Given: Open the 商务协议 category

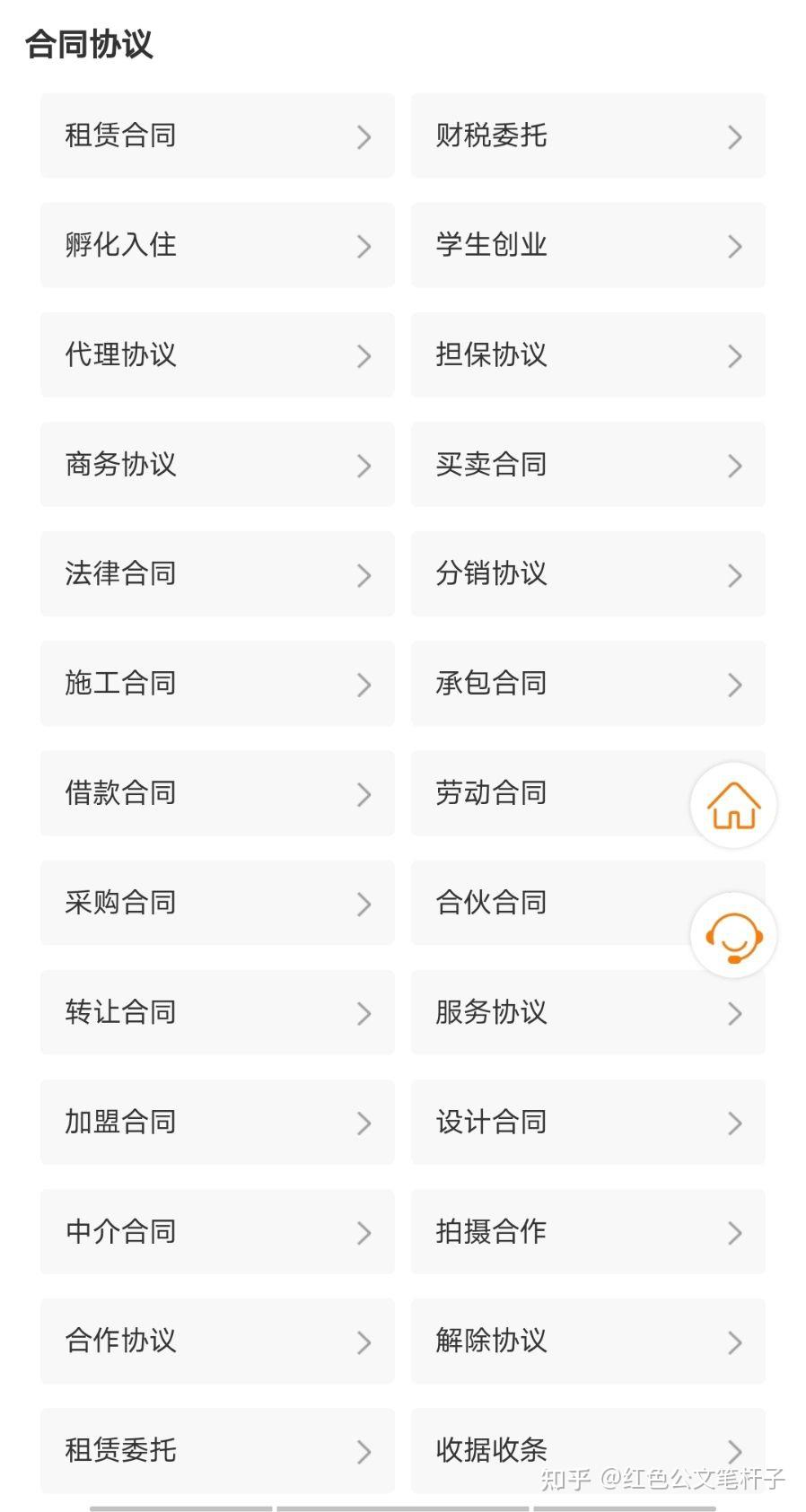Looking at the screenshot, I should 217,464.
